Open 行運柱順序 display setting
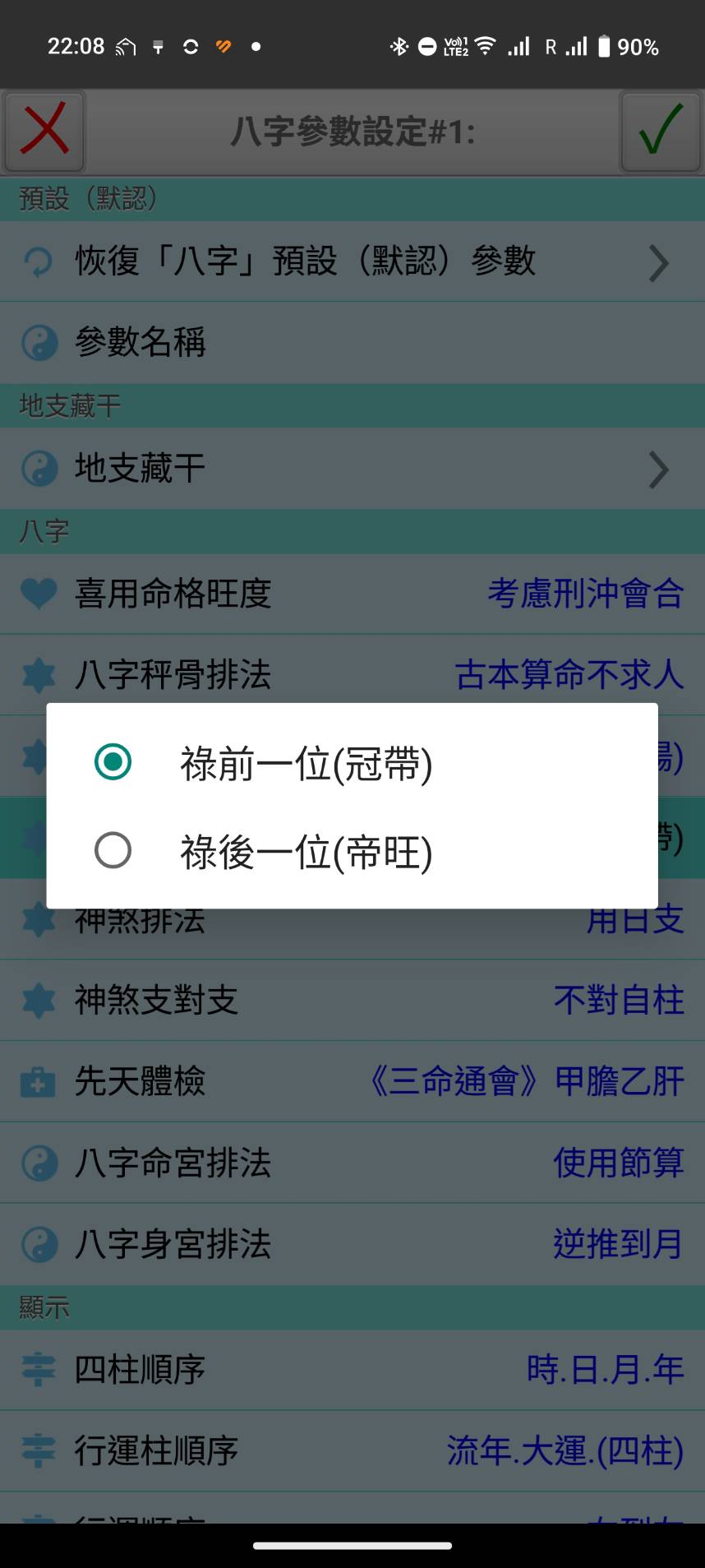Image resolution: width=705 pixels, height=1568 pixels. [352, 1450]
